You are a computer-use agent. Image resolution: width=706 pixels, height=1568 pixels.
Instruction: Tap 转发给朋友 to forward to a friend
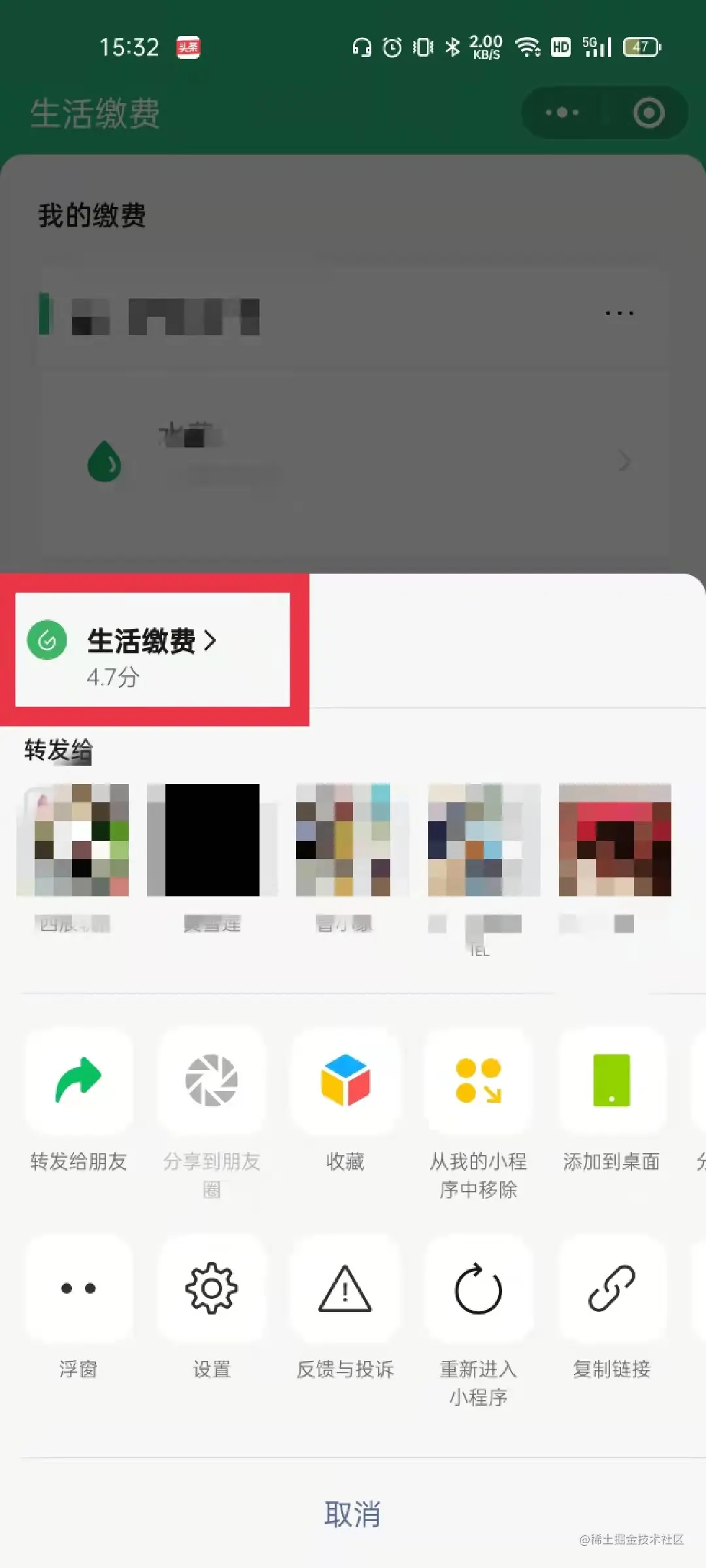coord(78,1081)
